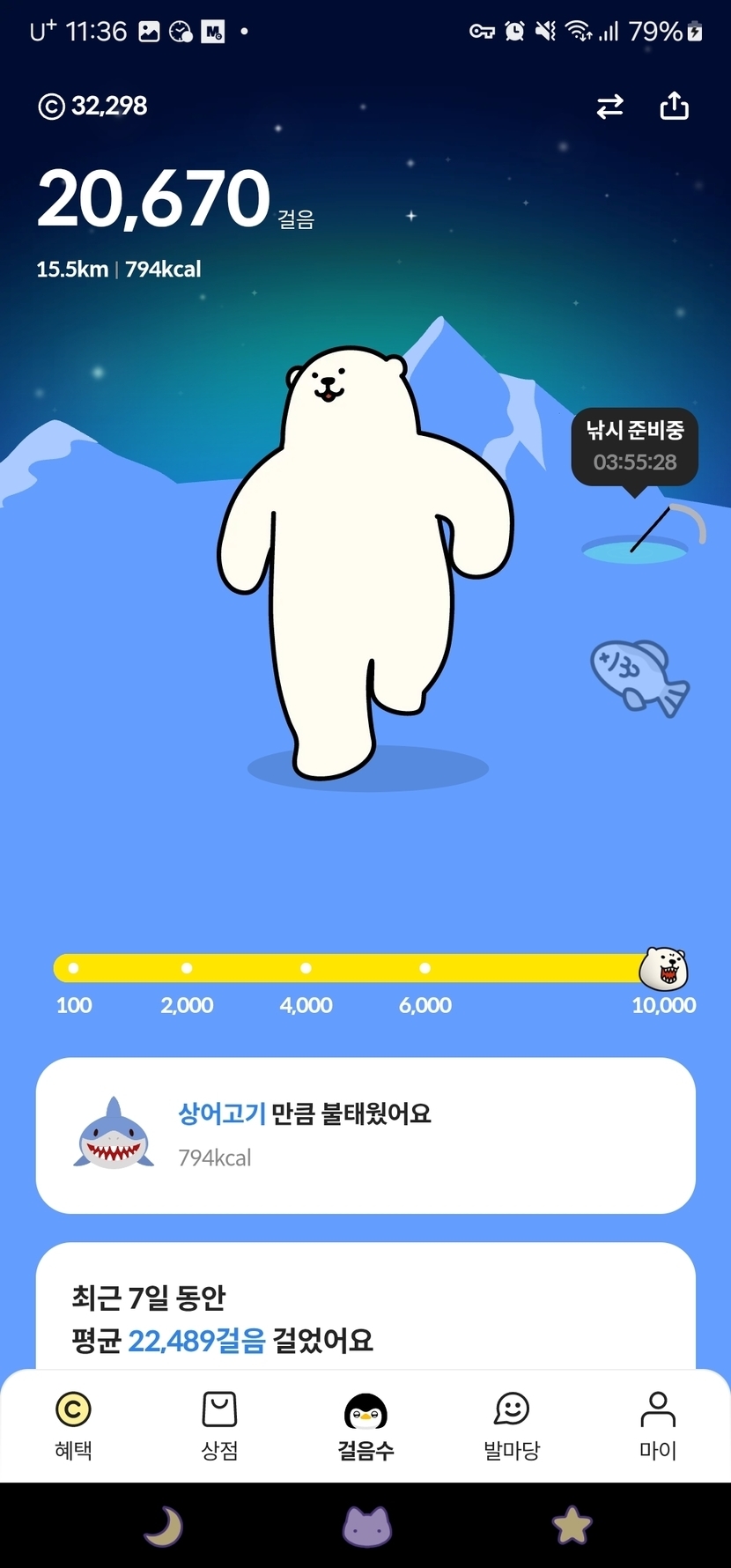The image size is (731, 1568).
Task: Collect the fish reward
Action: coord(638,676)
